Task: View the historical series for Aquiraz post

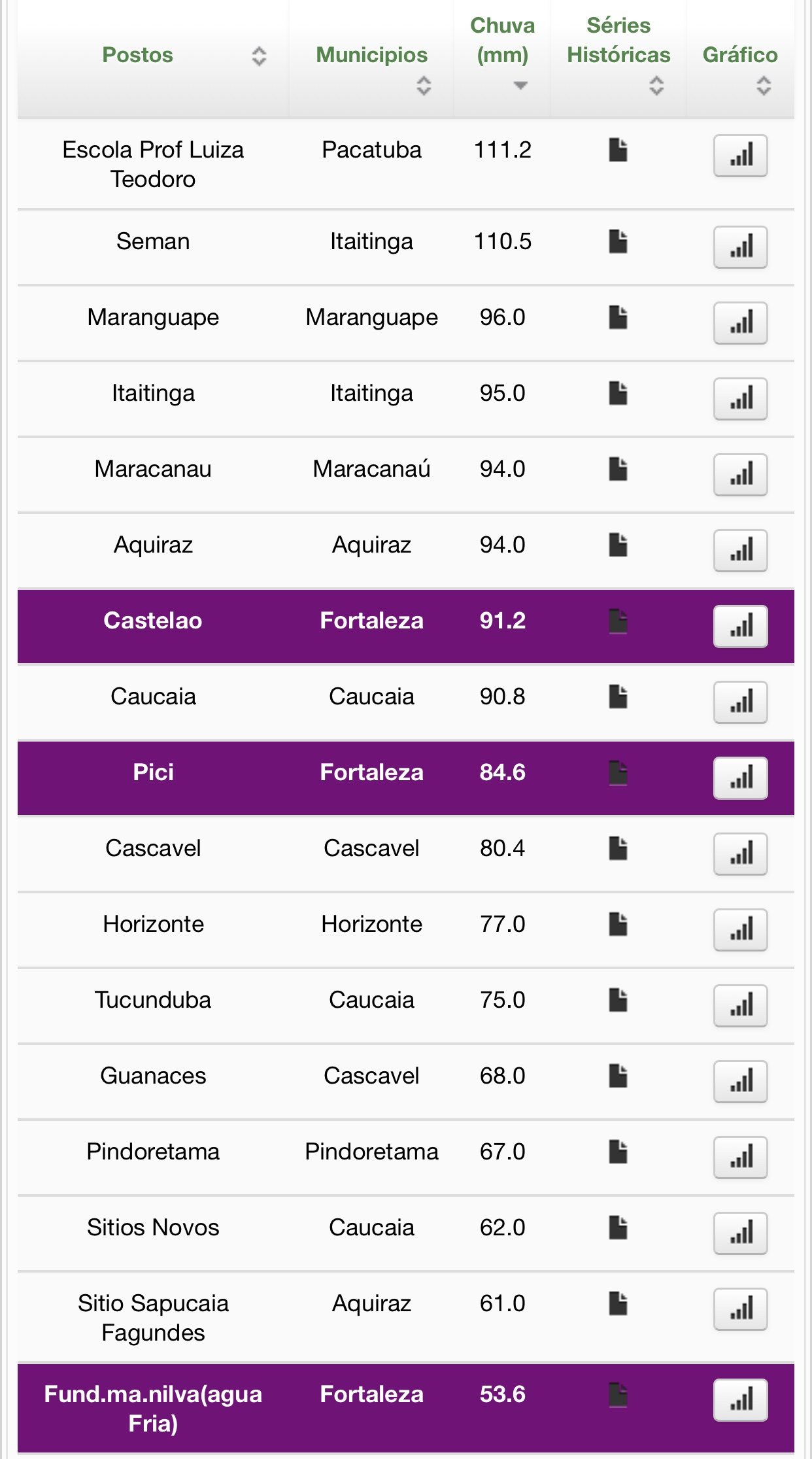Action: (618, 545)
